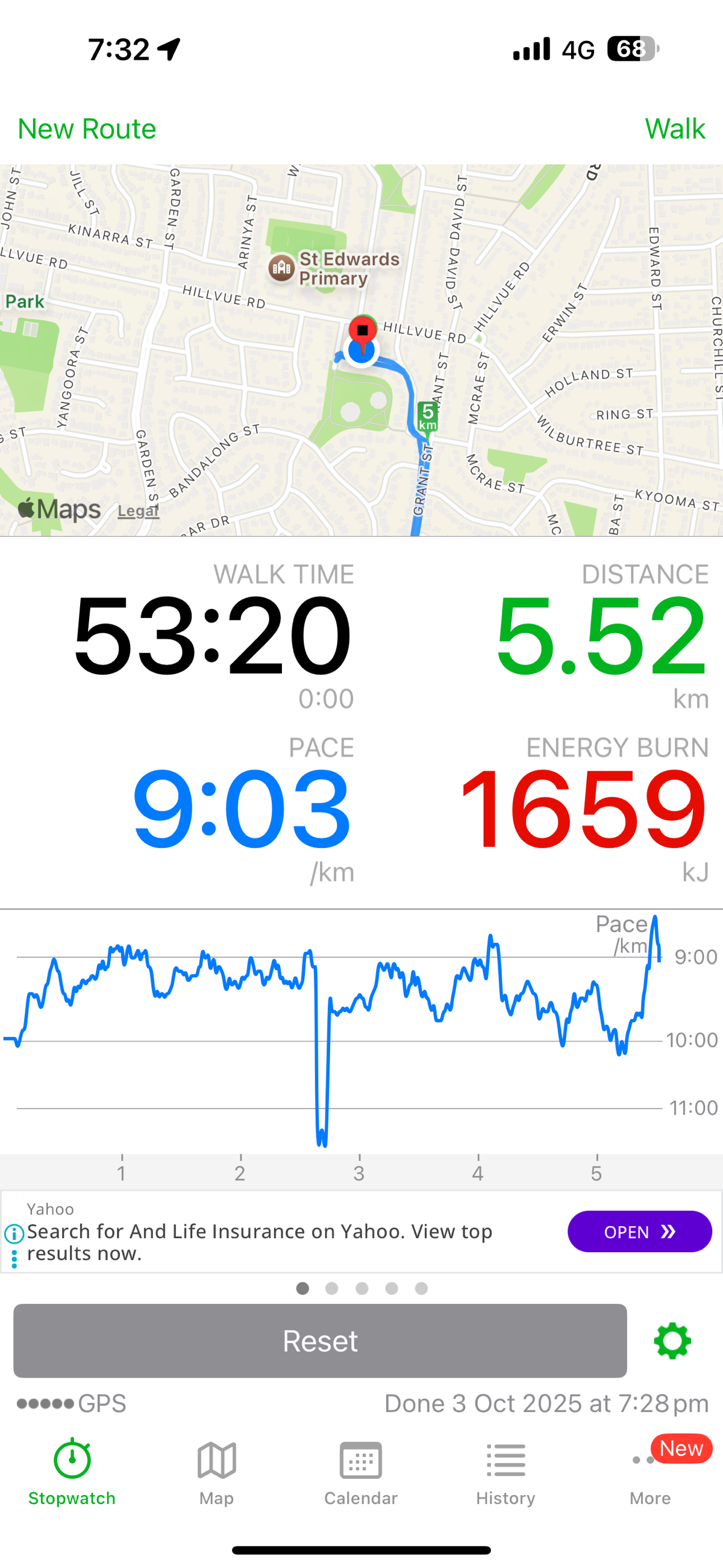Image resolution: width=723 pixels, height=1568 pixels.
Task: Switch to the Map tab
Action: pos(217,1472)
